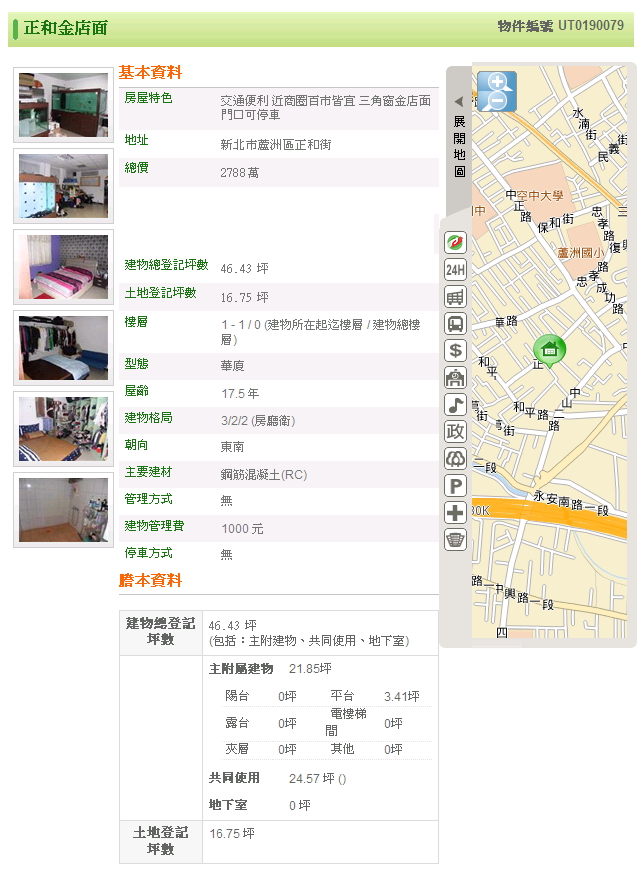Show banks with the dollar icon
637x878 pixels.
(x=456, y=350)
